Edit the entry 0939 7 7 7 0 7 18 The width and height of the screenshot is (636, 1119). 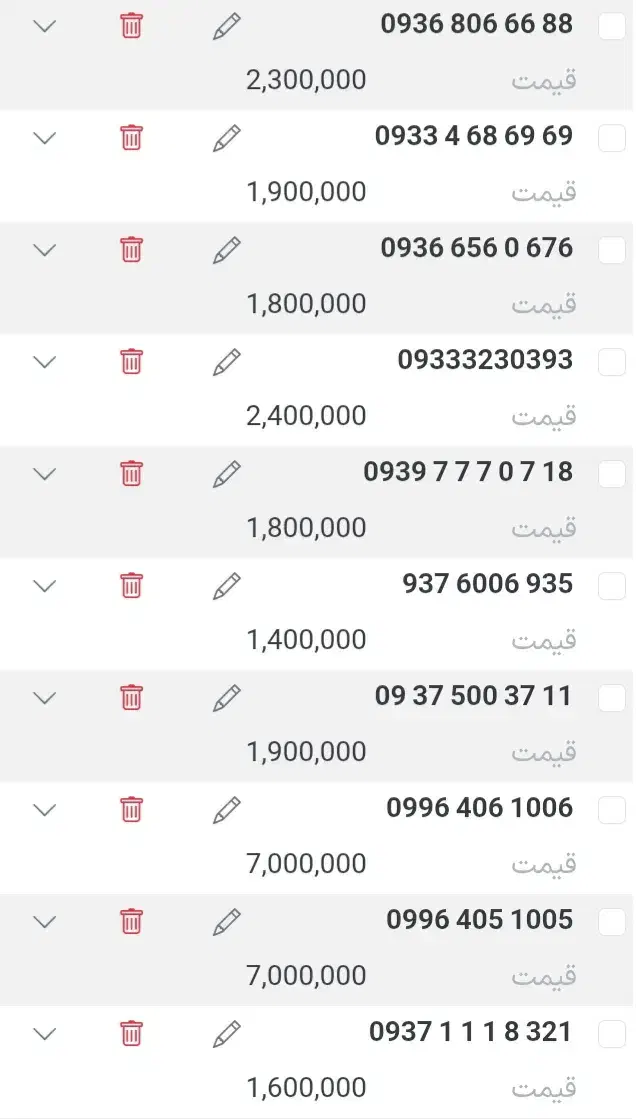click(227, 474)
